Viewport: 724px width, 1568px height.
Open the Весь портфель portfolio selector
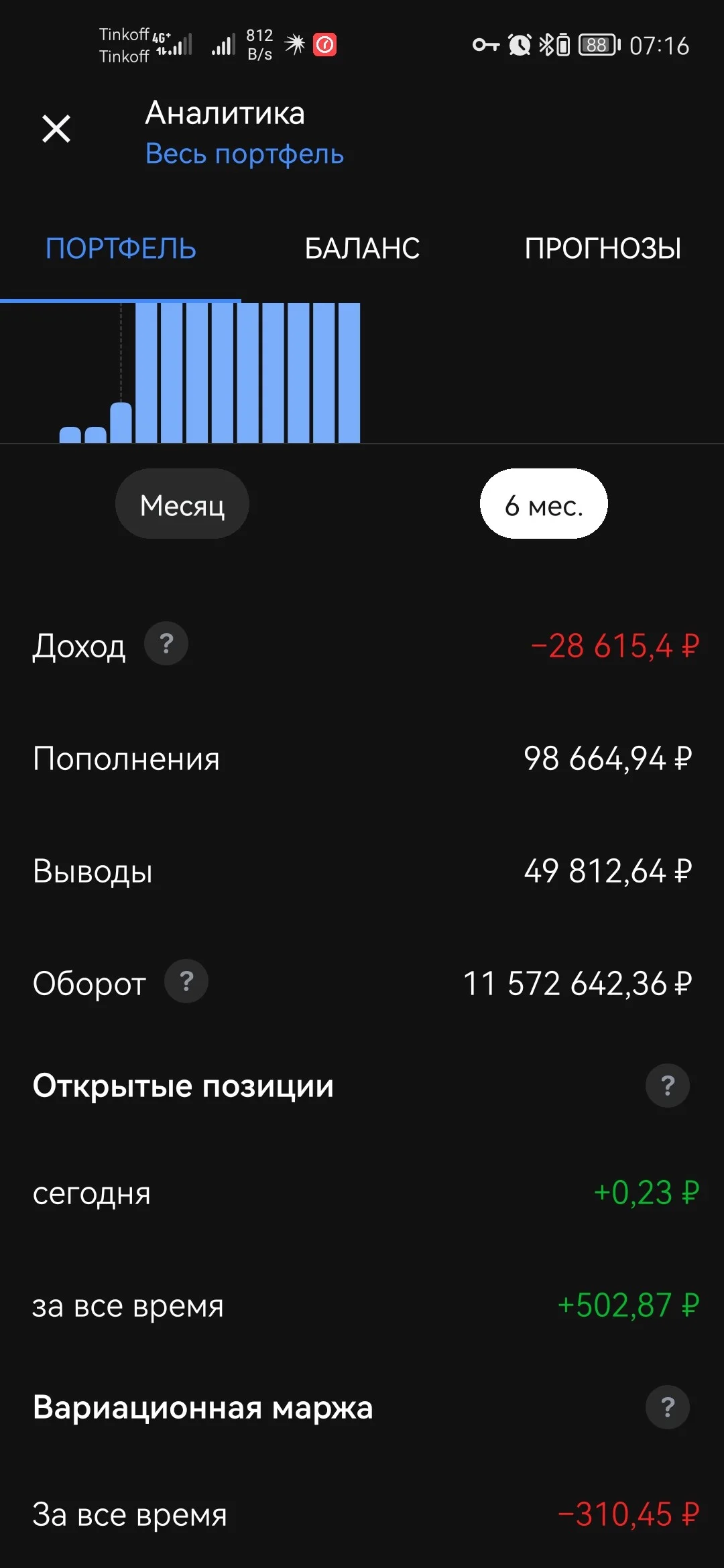[x=245, y=154]
